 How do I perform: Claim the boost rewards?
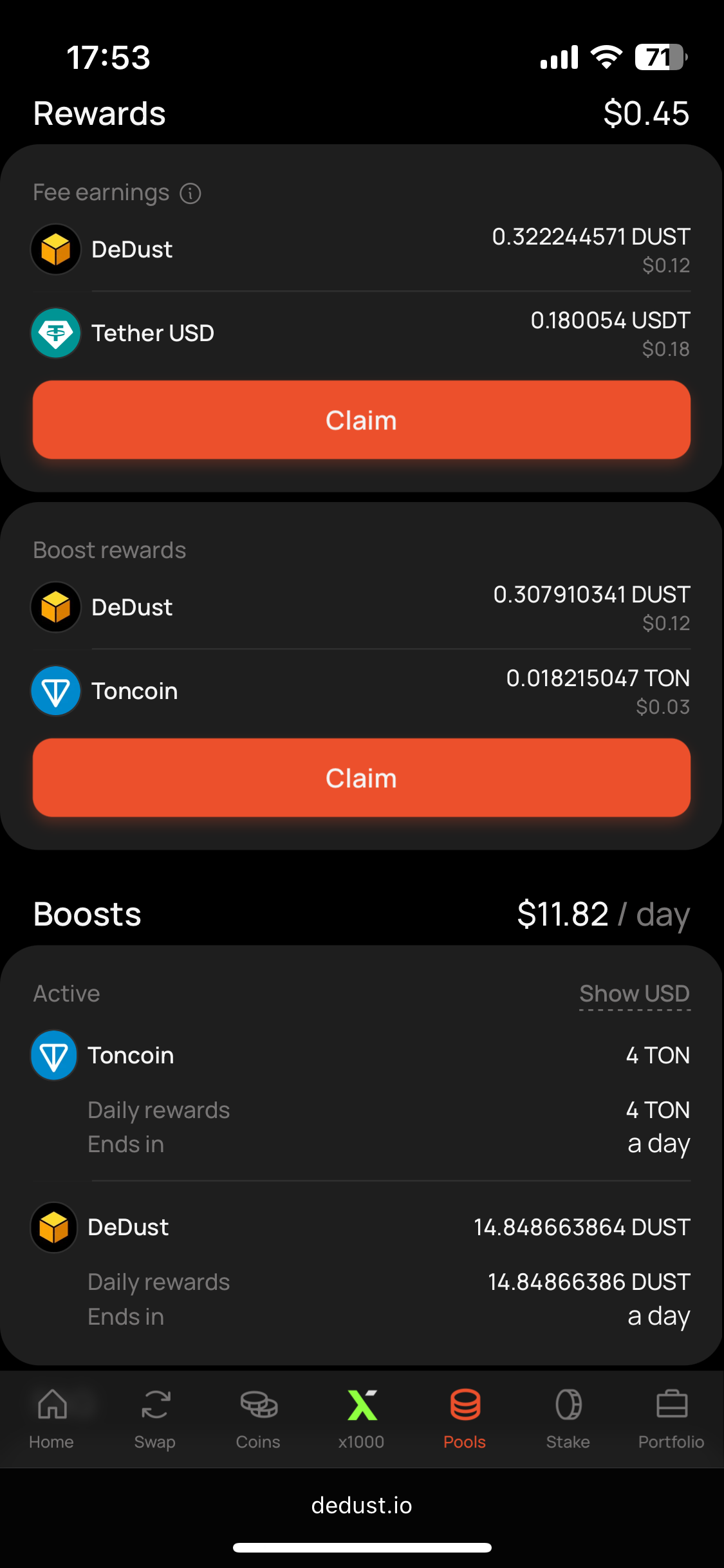362,778
